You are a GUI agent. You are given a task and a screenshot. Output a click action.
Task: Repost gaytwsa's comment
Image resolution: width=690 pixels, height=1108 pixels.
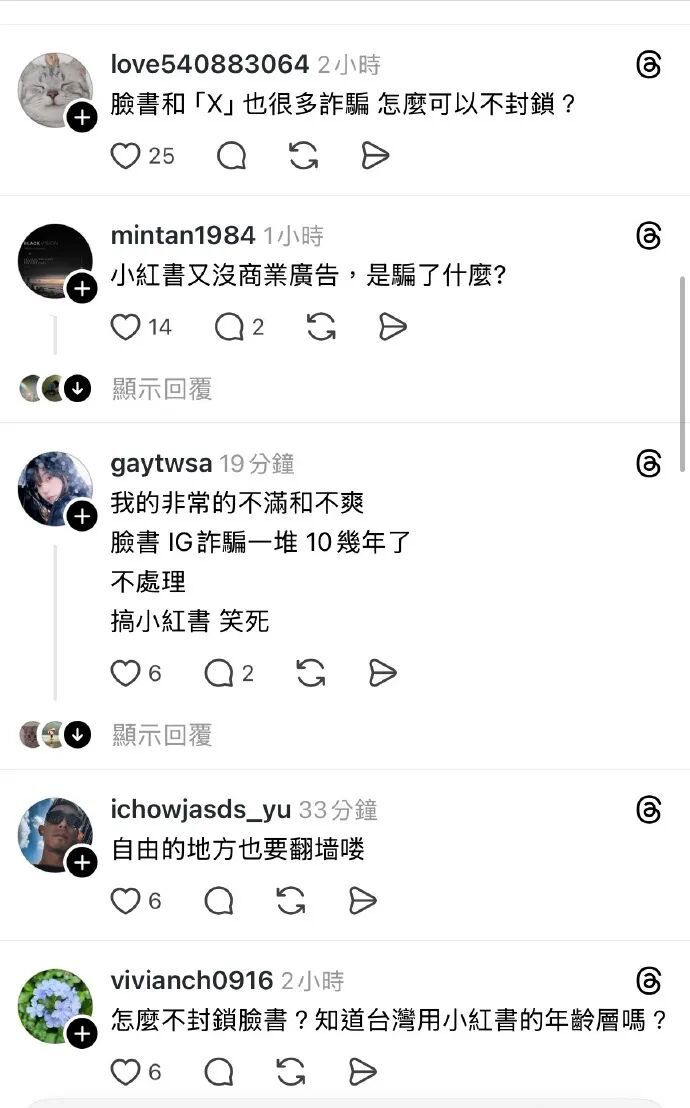[x=310, y=674]
